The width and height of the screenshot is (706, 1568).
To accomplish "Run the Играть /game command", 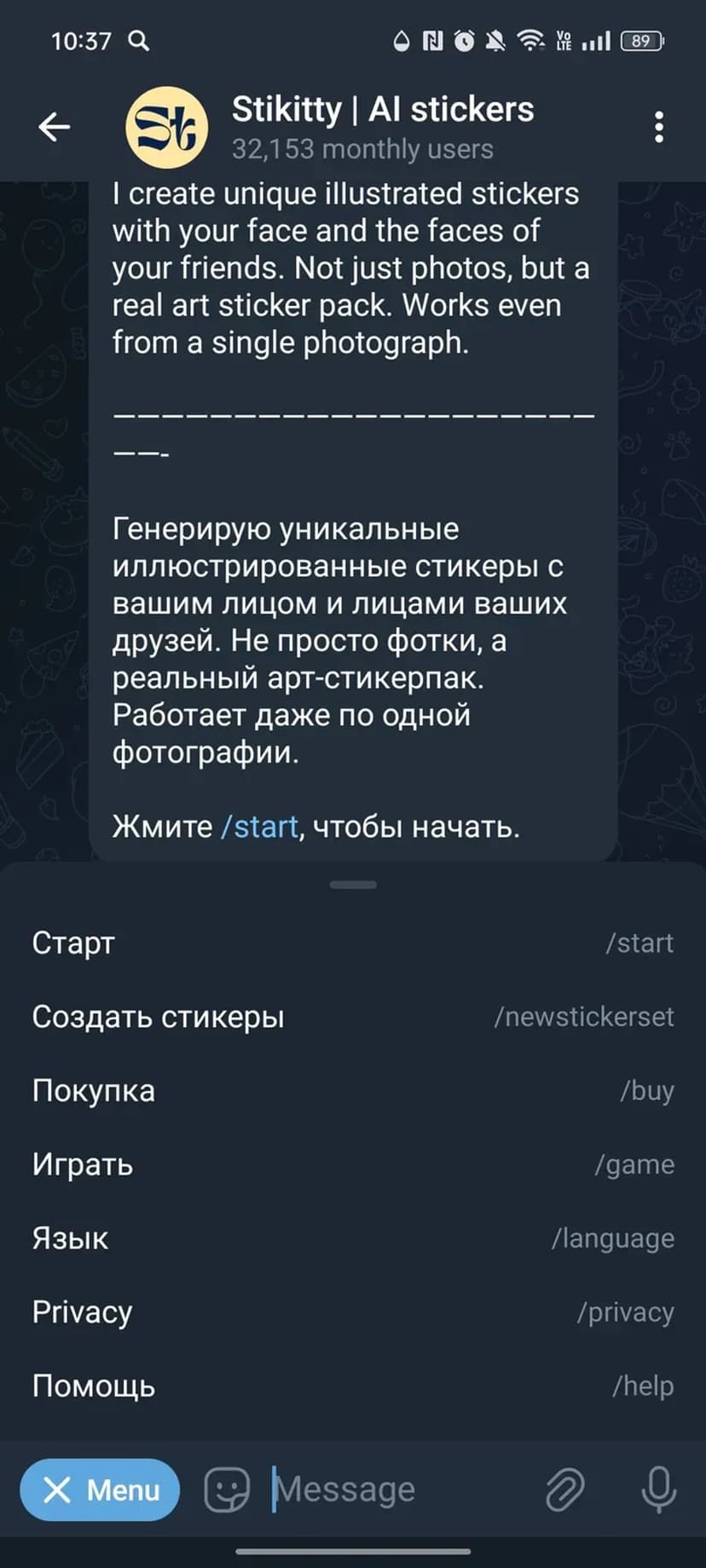I will pos(353,1164).
